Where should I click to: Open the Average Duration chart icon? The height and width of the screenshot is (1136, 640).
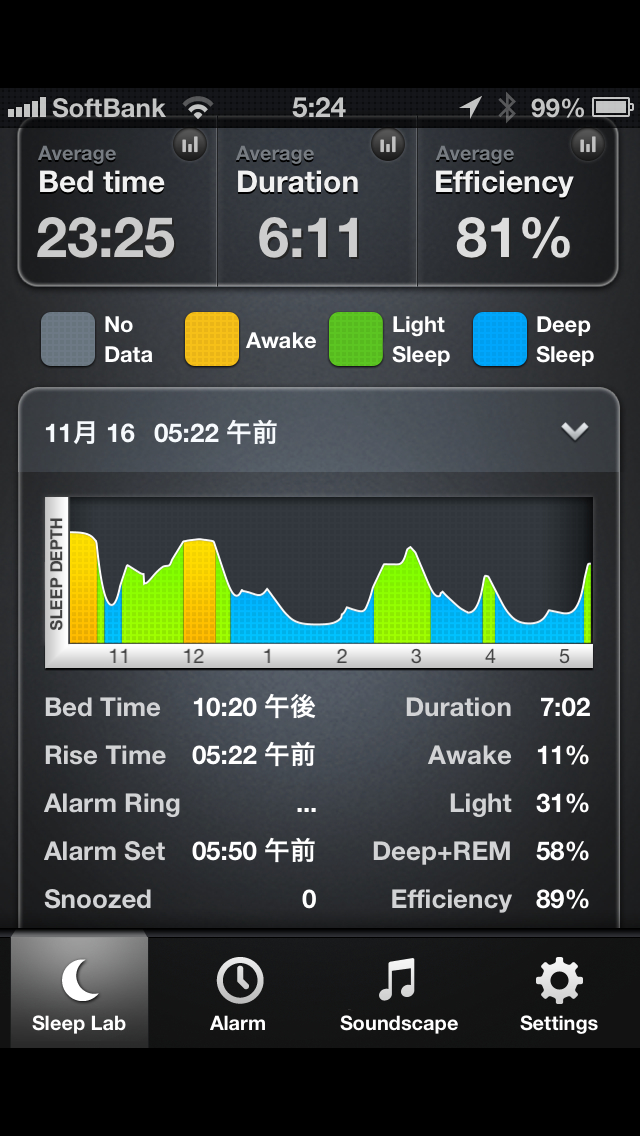point(388,145)
